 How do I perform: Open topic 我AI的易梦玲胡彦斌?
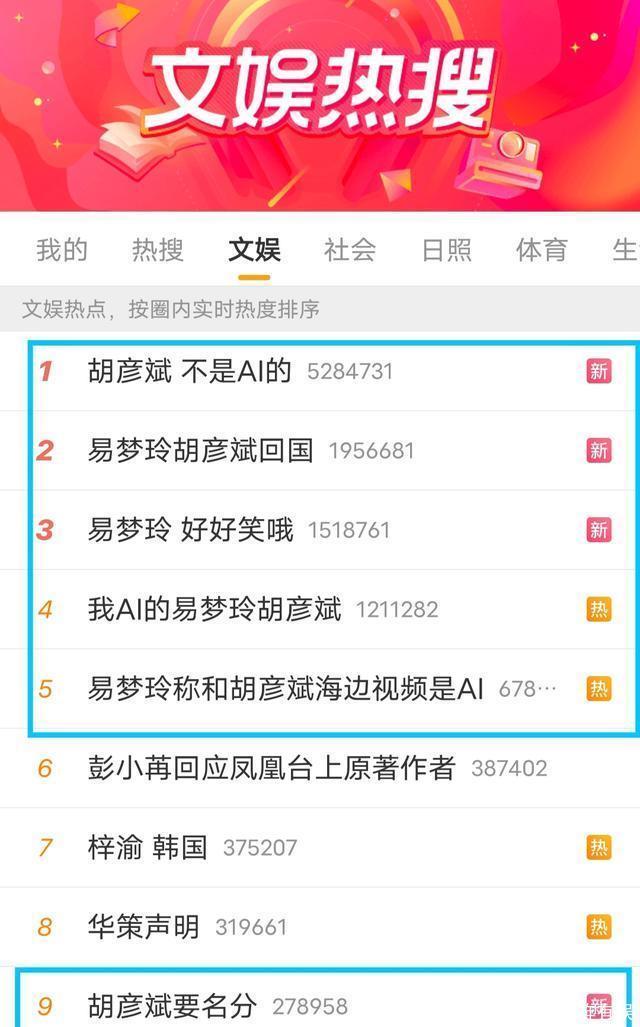click(x=214, y=609)
